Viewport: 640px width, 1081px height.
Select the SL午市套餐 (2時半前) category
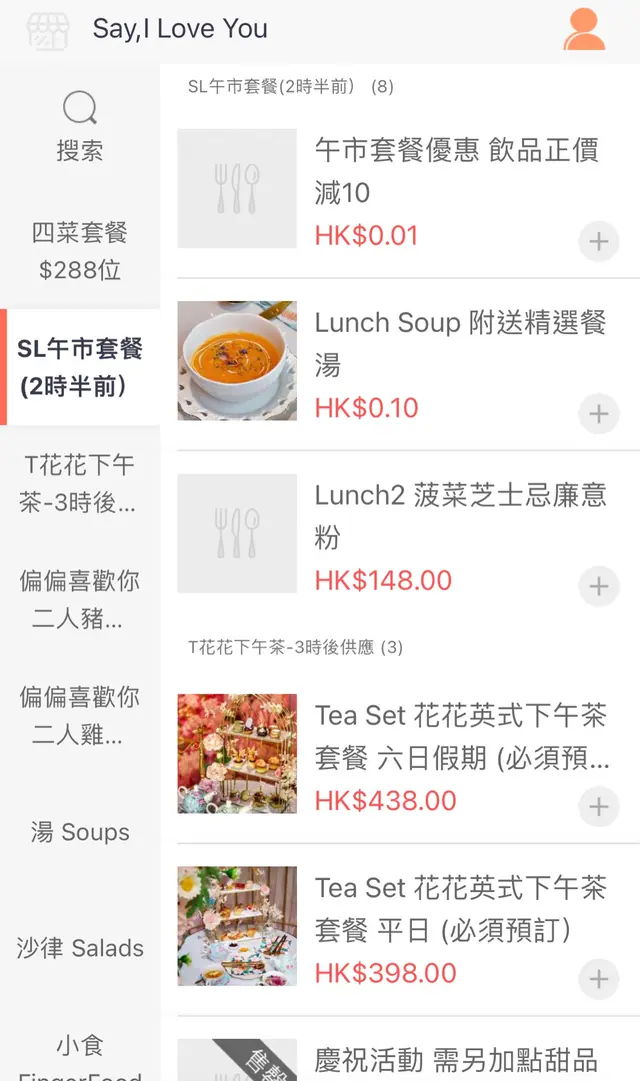click(x=80, y=367)
